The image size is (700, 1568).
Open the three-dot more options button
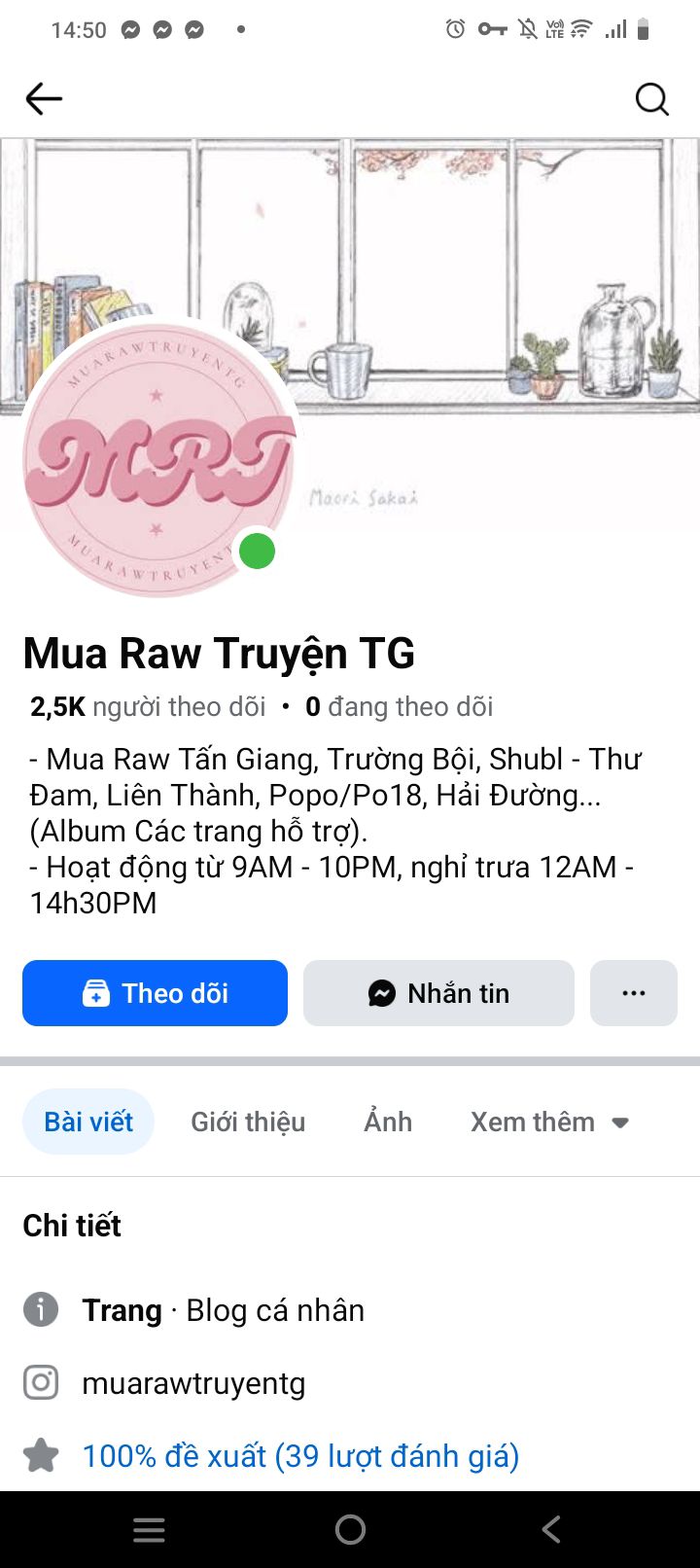(x=634, y=993)
